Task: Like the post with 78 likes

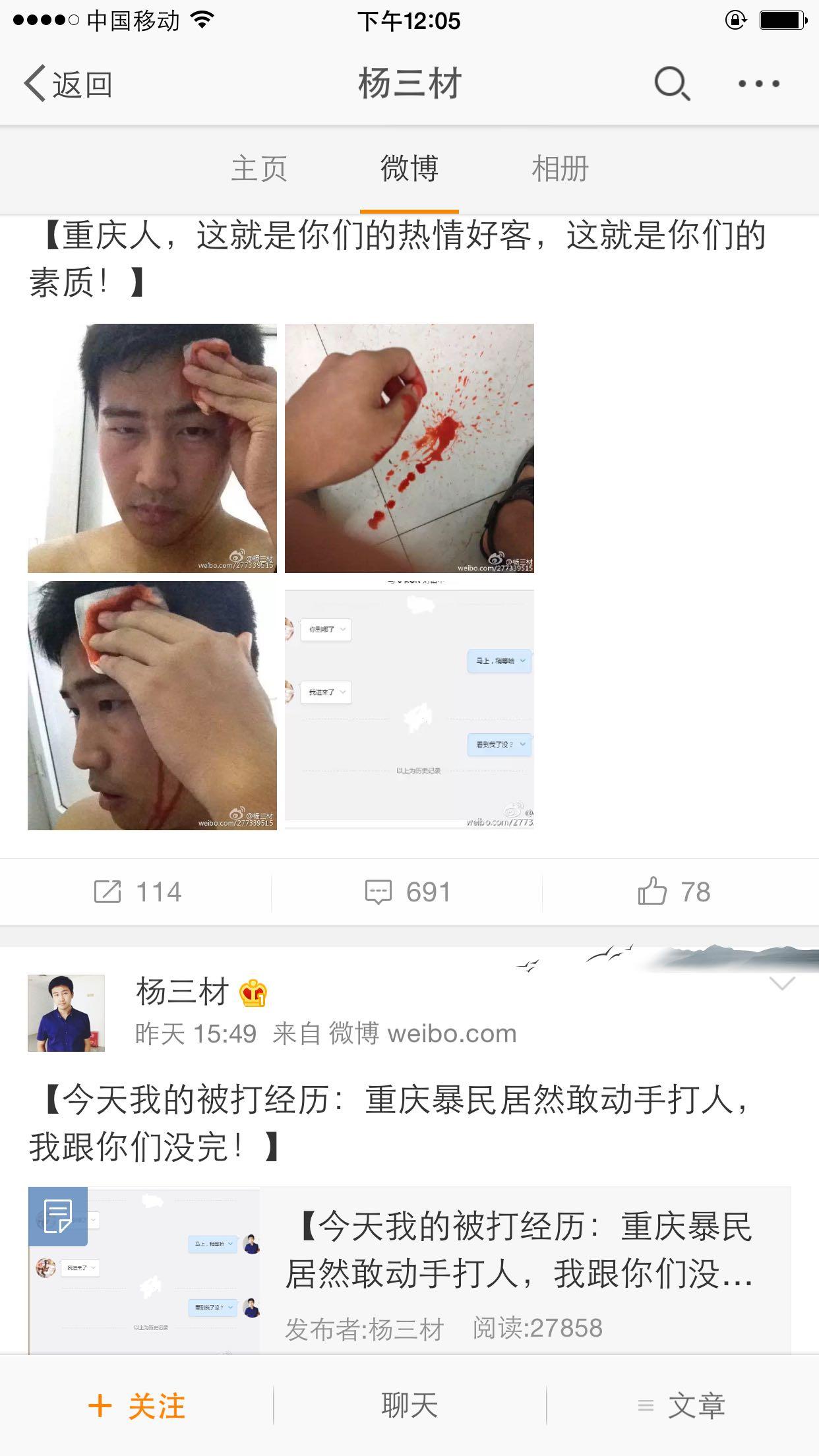Action: tap(674, 892)
